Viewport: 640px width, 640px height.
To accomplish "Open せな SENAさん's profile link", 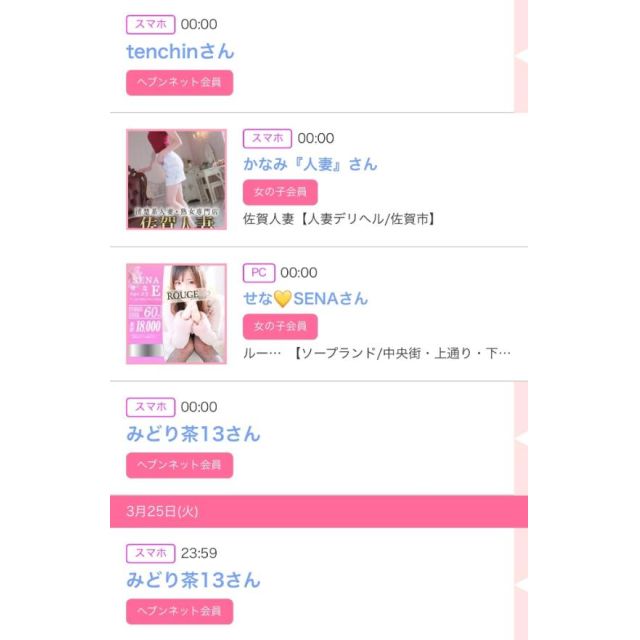I will point(305,298).
